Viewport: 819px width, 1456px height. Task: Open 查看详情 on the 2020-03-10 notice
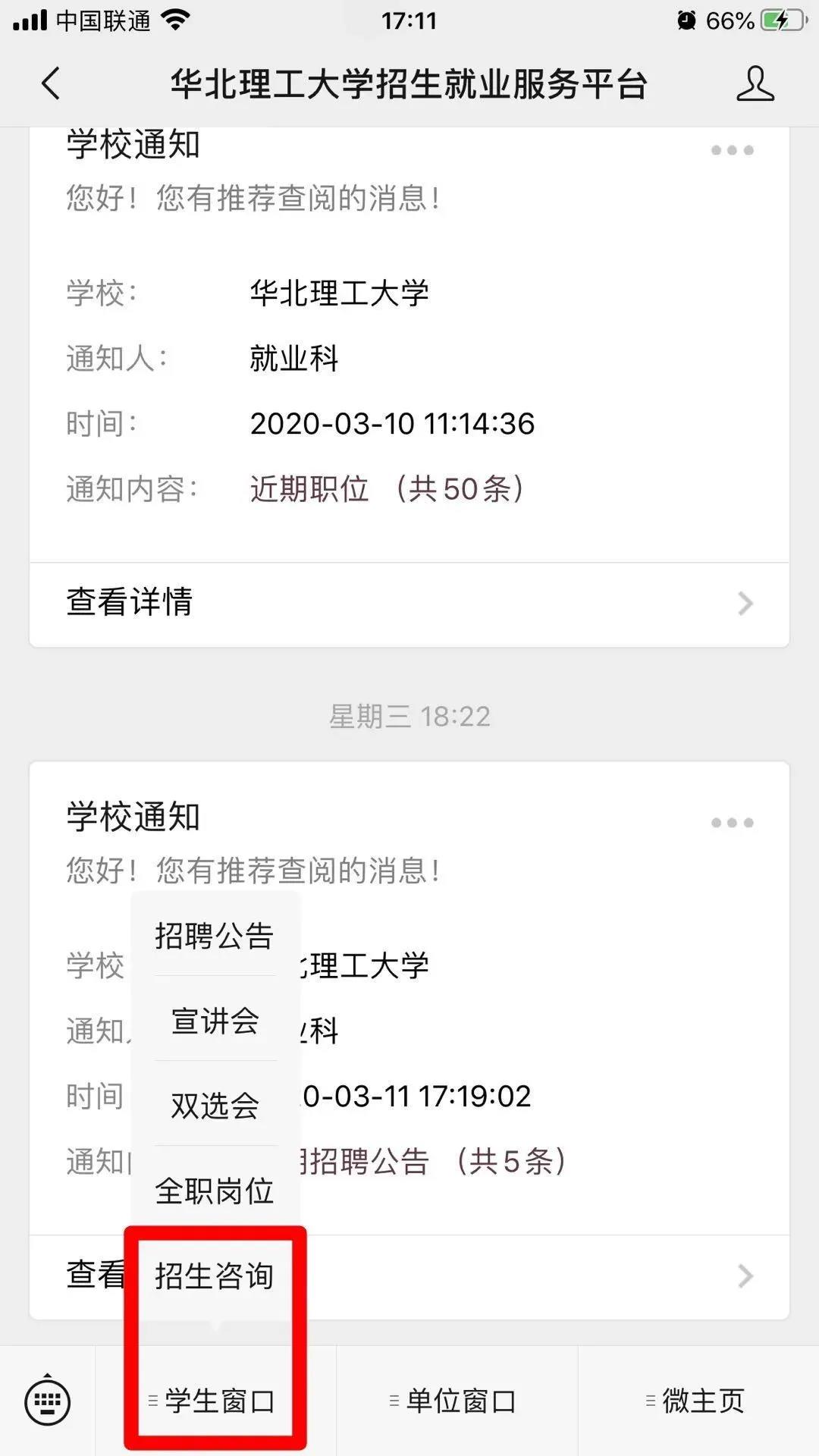click(x=409, y=604)
